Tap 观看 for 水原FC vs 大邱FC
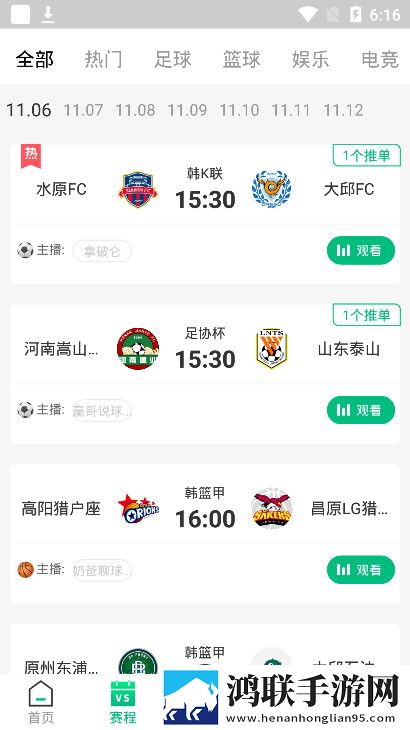This screenshot has height=730, width=410. tap(361, 250)
